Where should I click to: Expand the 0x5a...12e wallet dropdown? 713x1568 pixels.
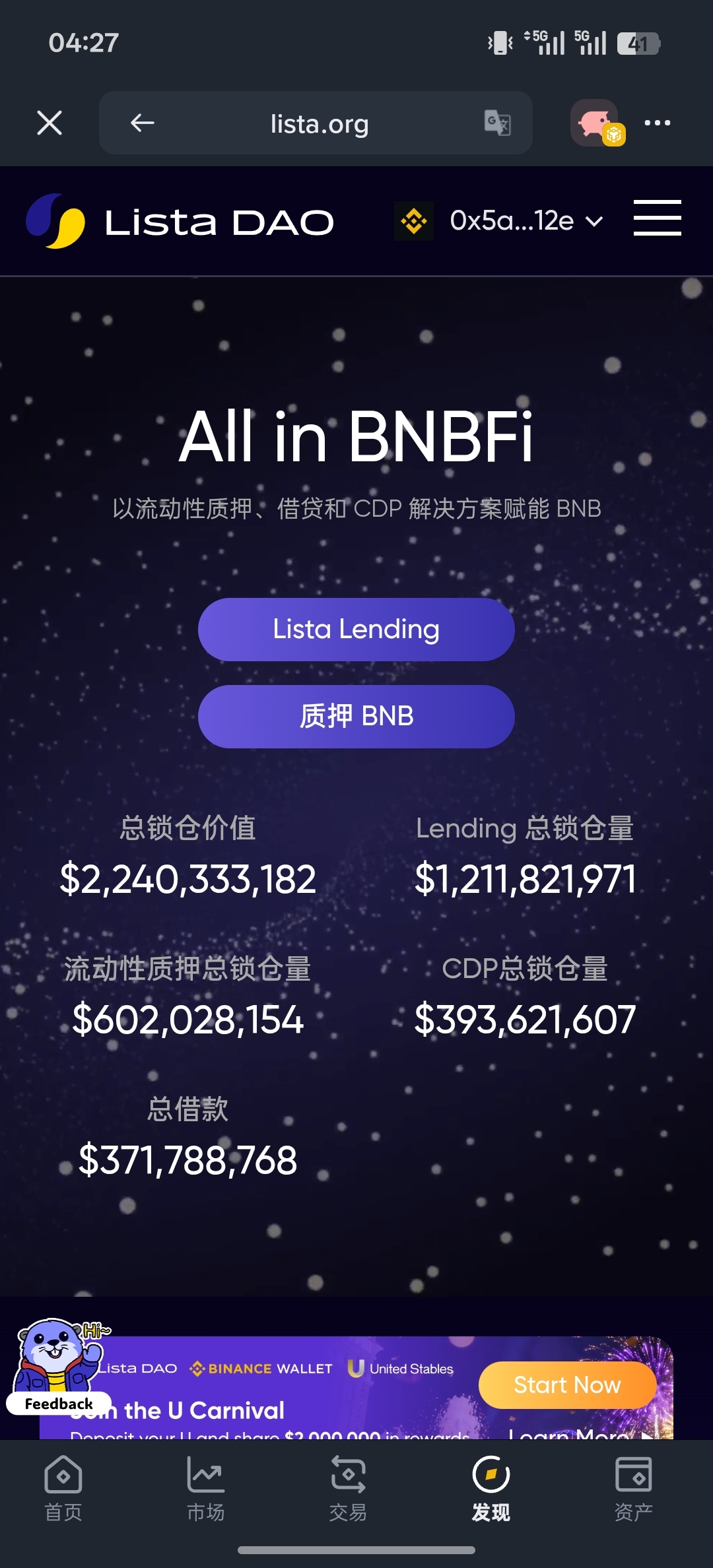[x=526, y=221]
